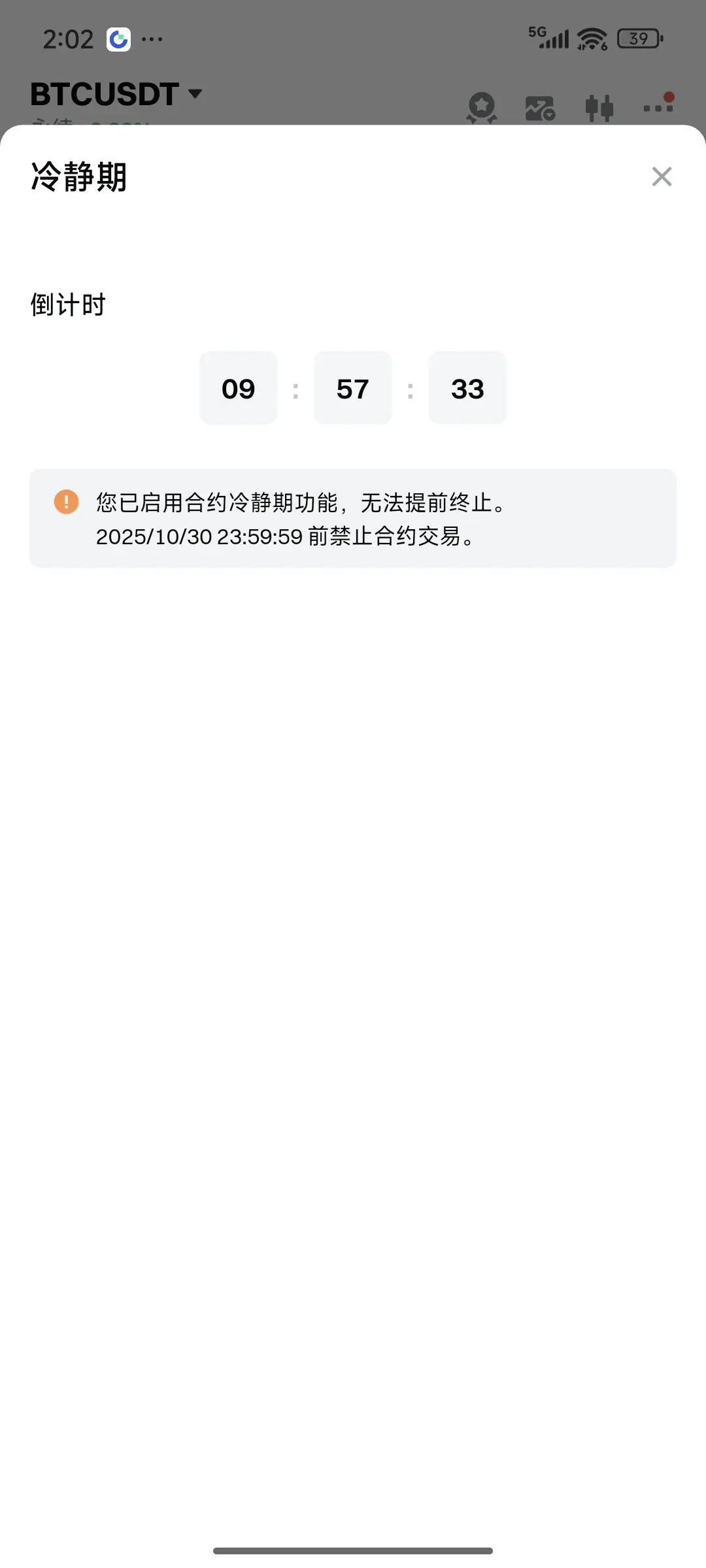Select the 冷静期 dialog title
The height and width of the screenshot is (1568, 706).
click(x=80, y=175)
